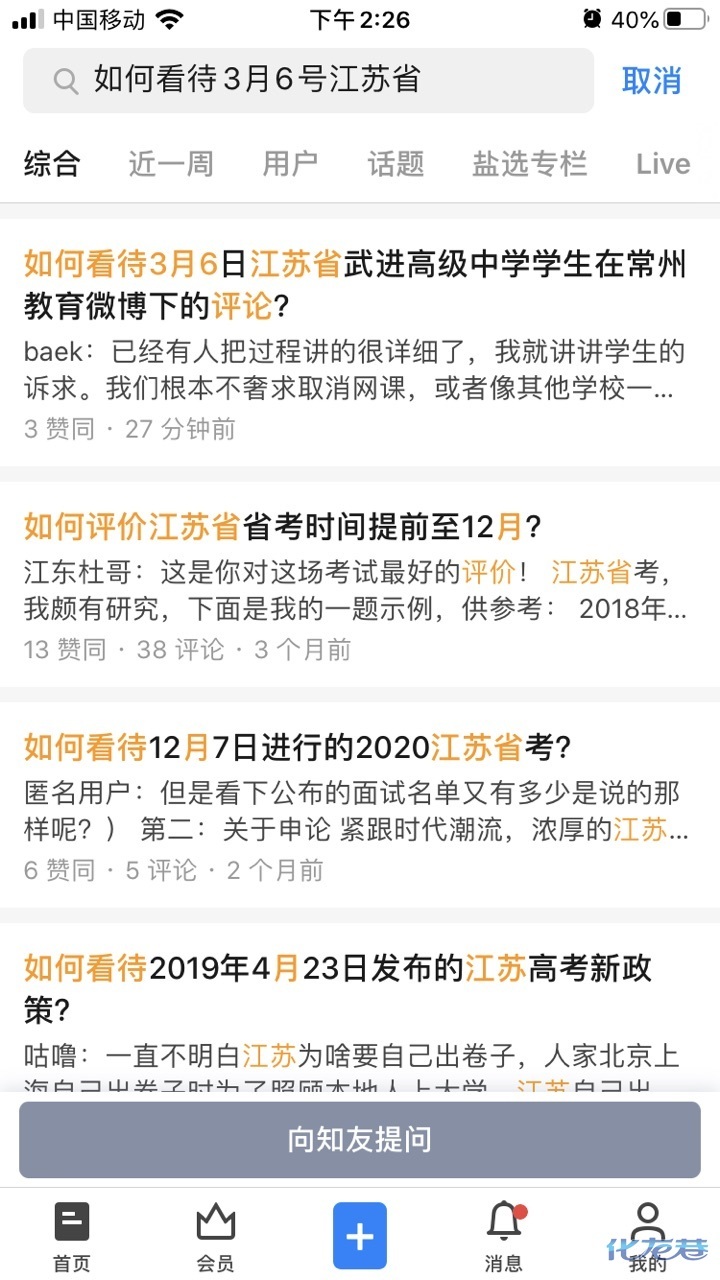The image size is (720, 1280).
Task: Switch to the 用户 tab
Action: [x=290, y=164]
